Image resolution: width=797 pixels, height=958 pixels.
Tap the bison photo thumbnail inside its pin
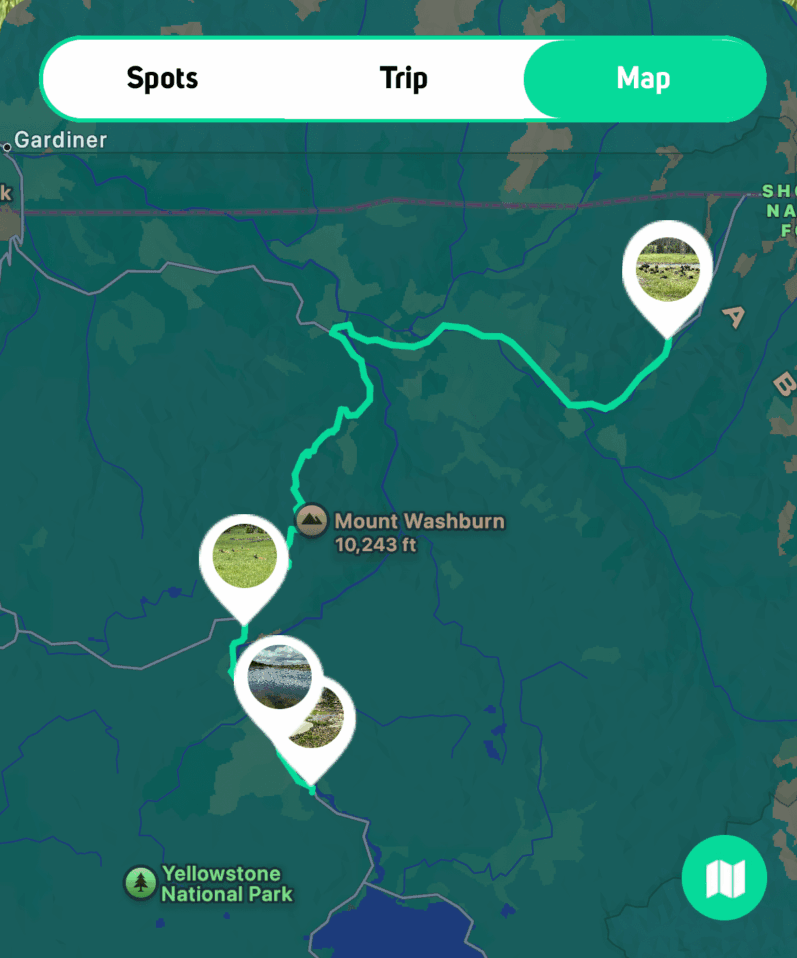tap(667, 268)
